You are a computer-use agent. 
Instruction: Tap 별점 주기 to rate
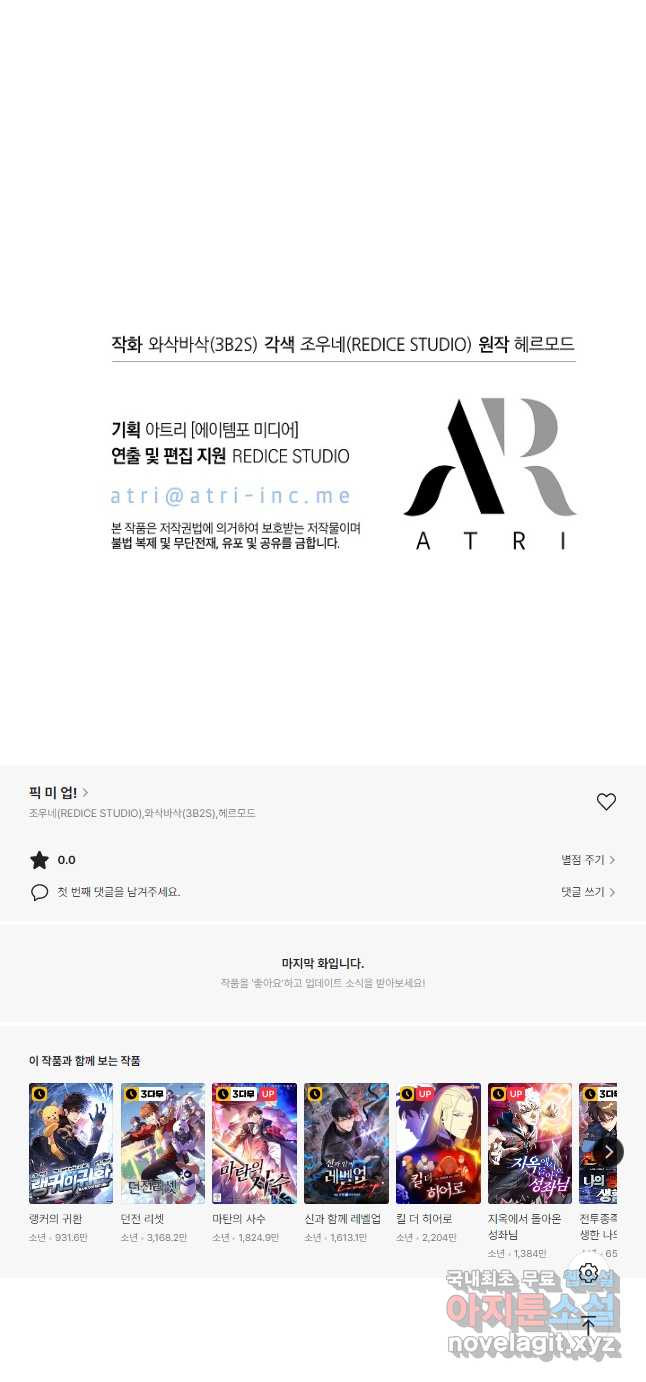(x=588, y=860)
